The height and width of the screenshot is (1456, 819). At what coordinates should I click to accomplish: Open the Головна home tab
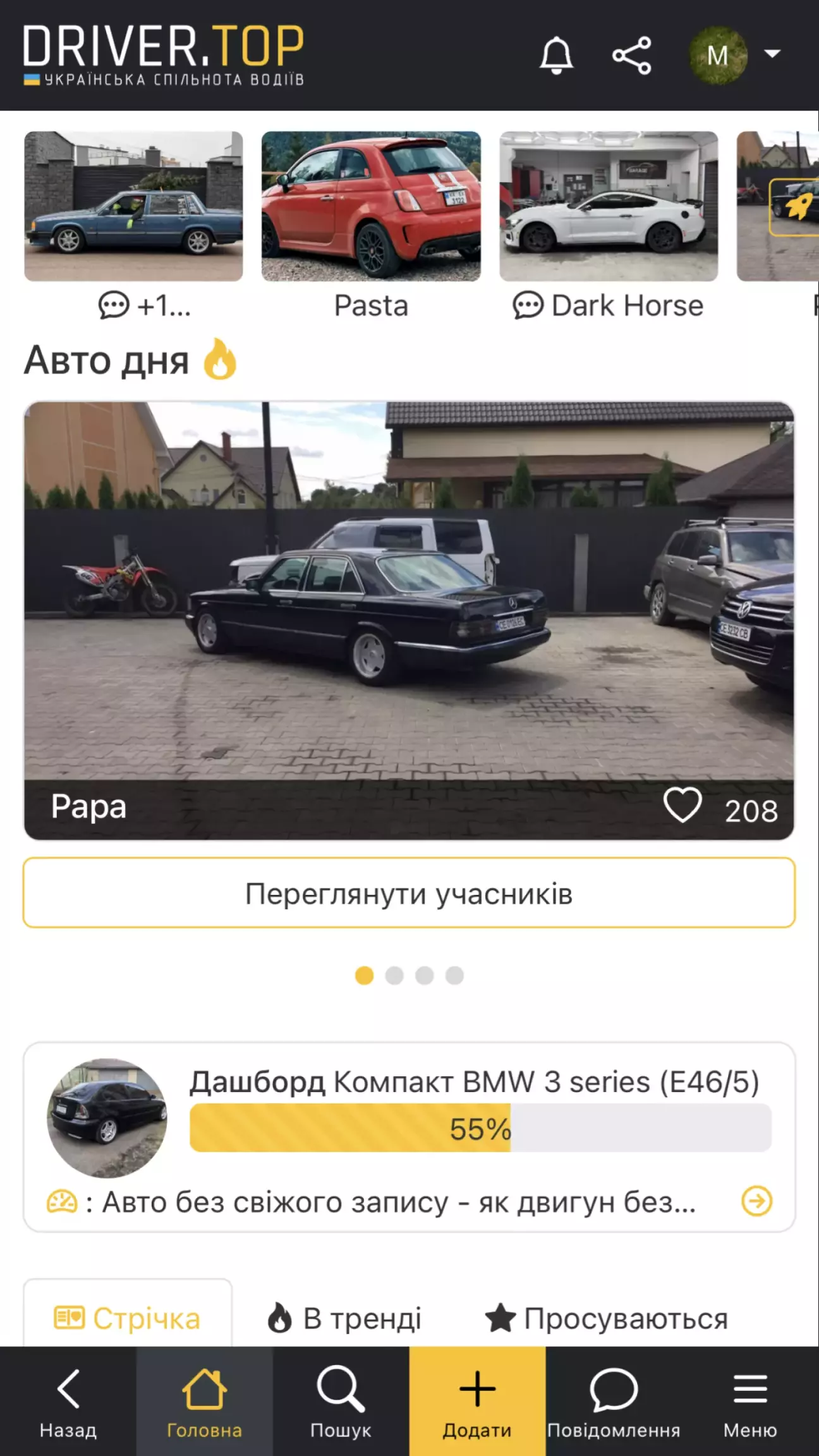click(204, 1400)
